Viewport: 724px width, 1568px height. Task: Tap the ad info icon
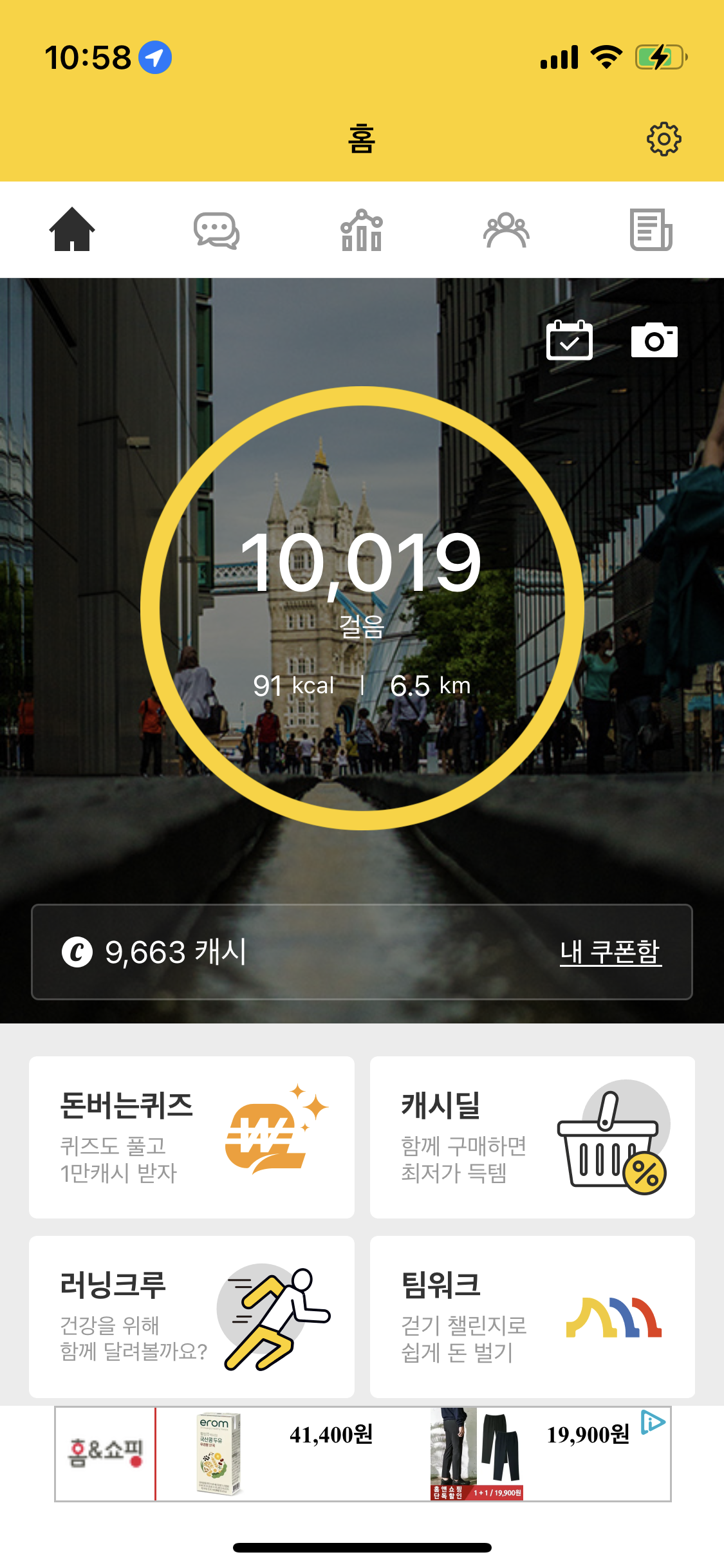coord(653,1422)
